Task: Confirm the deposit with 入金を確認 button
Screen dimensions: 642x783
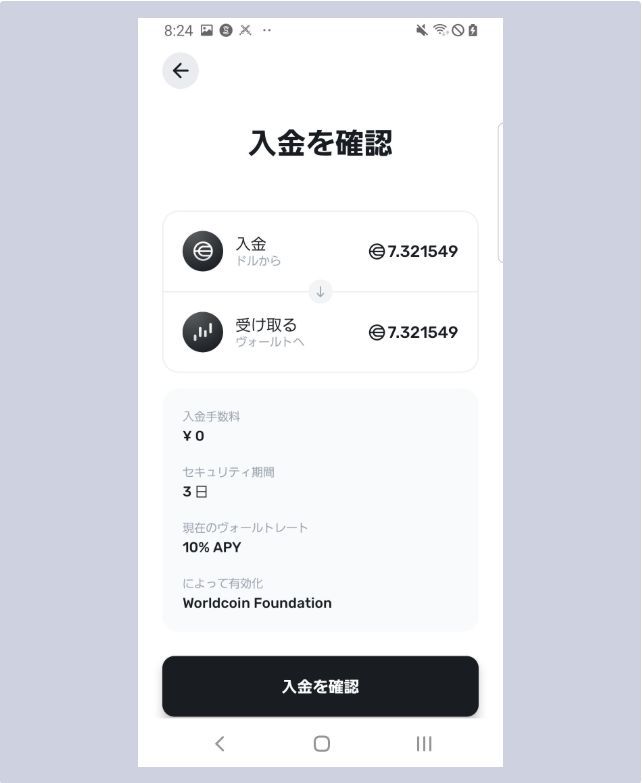Action: pos(320,686)
